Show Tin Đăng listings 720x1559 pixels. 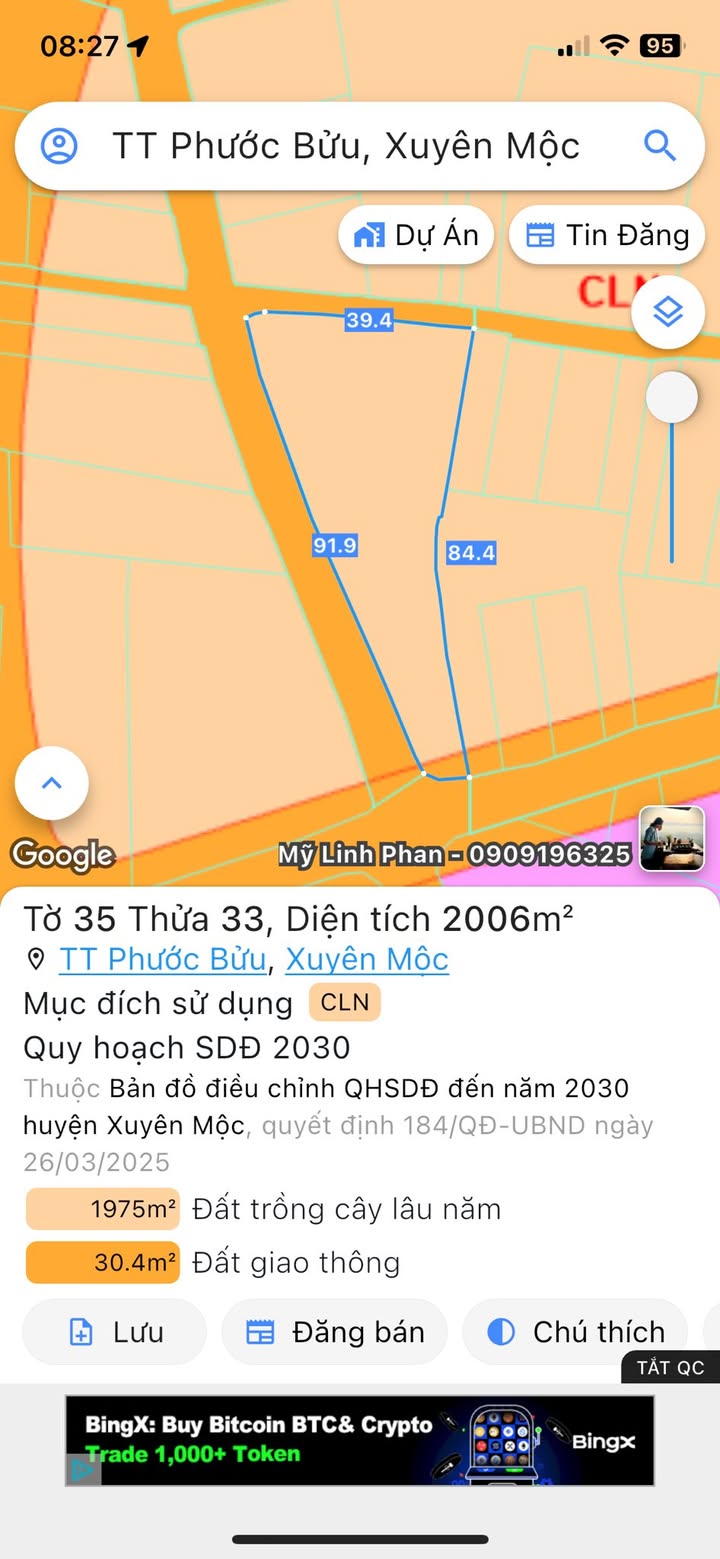coord(607,236)
